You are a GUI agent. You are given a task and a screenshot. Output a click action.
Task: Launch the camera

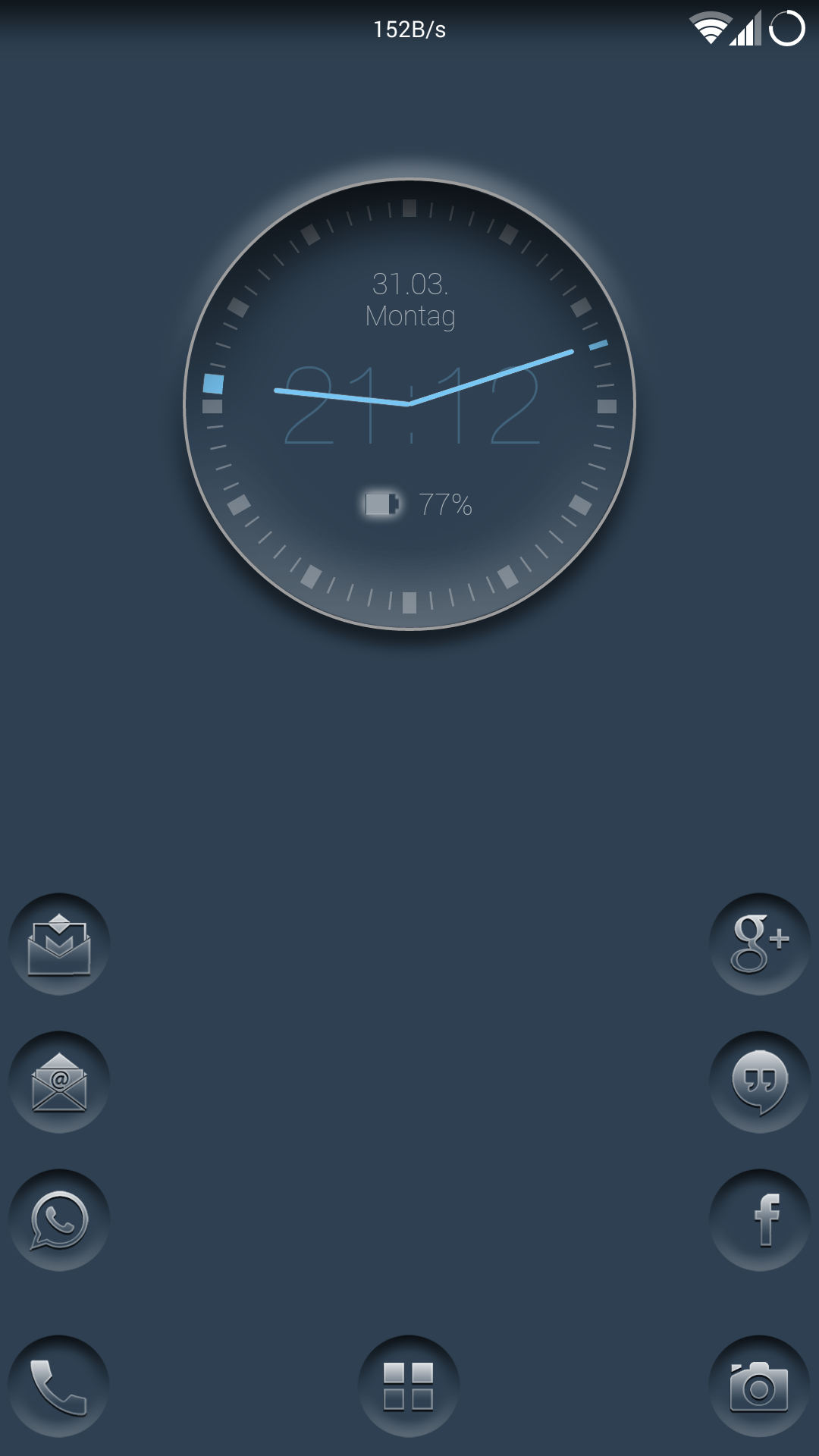pos(759,1386)
